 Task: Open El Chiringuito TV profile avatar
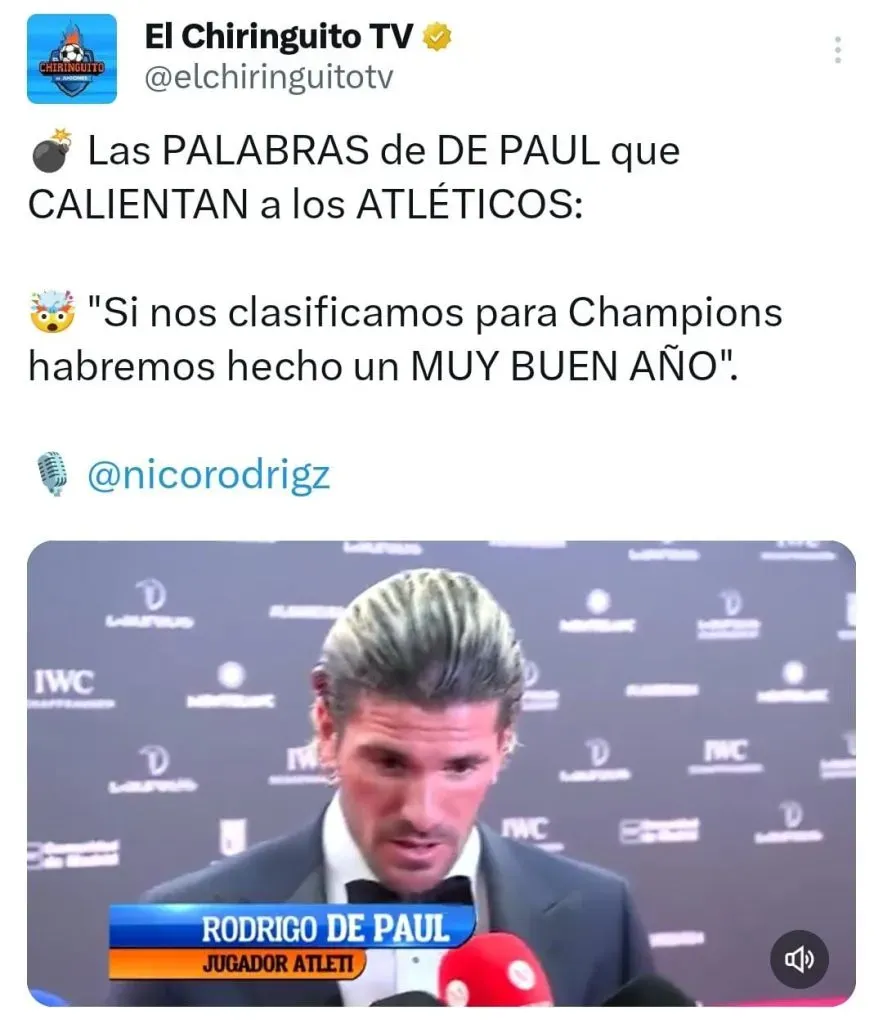point(71,59)
